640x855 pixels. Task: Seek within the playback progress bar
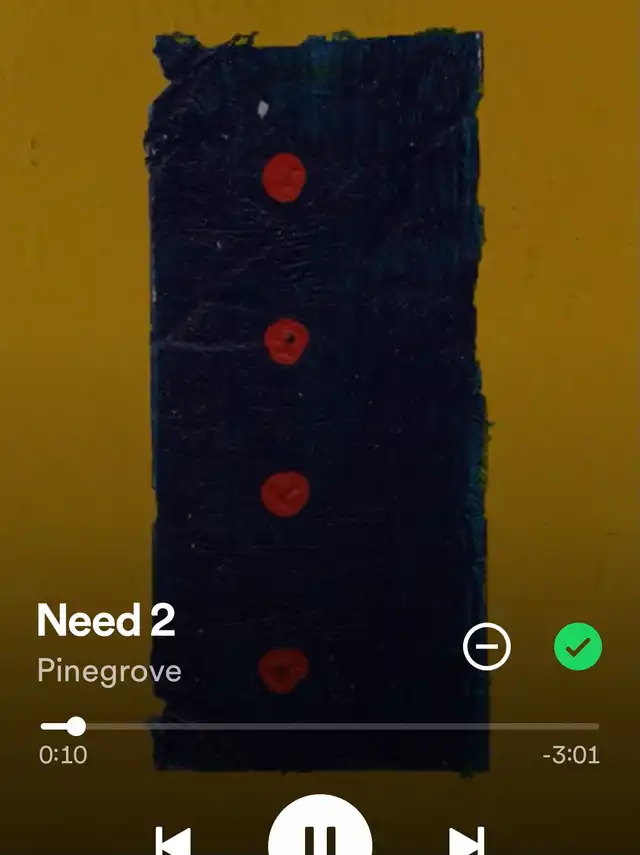[x=320, y=726]
